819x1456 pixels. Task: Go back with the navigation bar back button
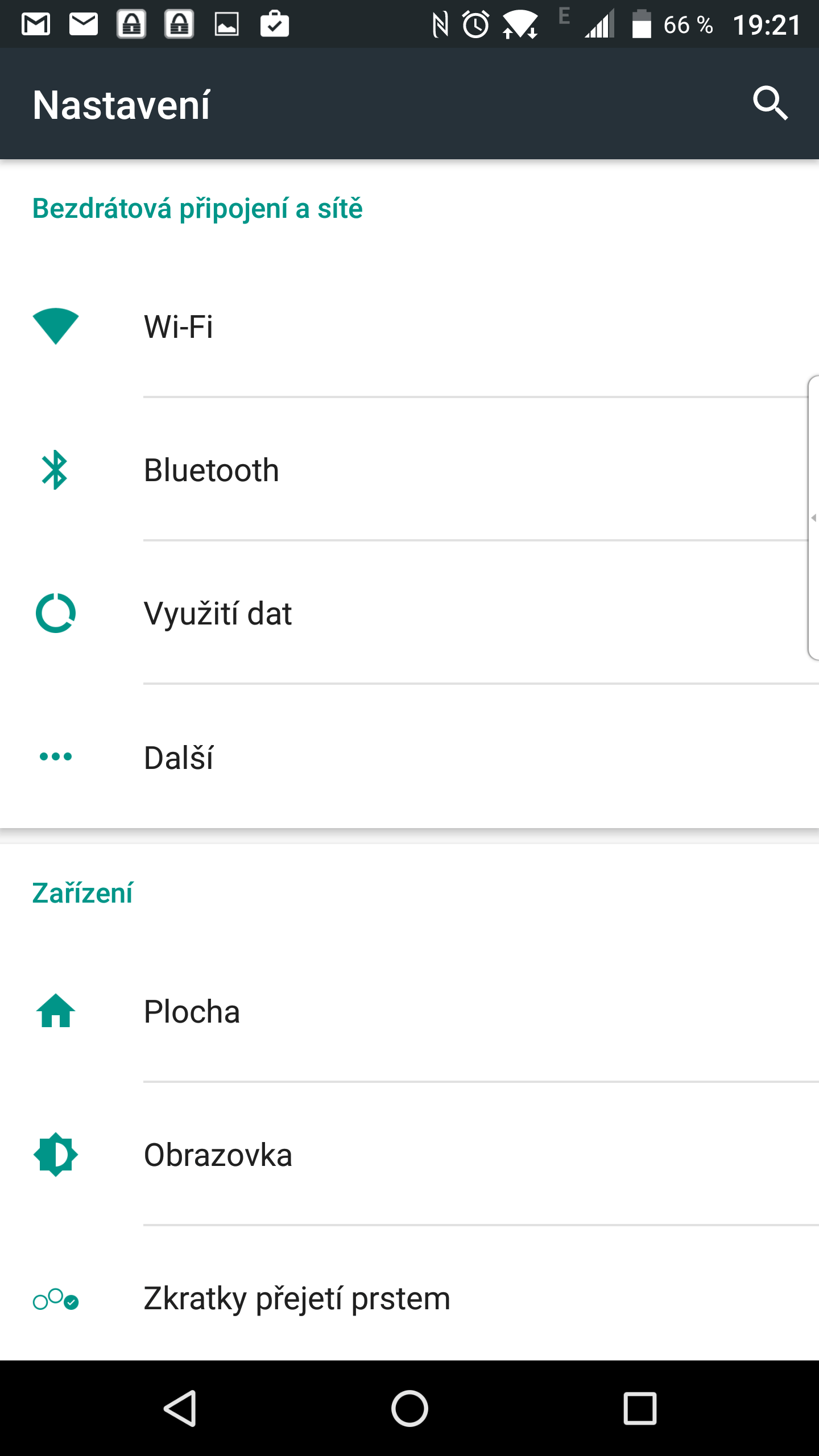pos(180,1408)
